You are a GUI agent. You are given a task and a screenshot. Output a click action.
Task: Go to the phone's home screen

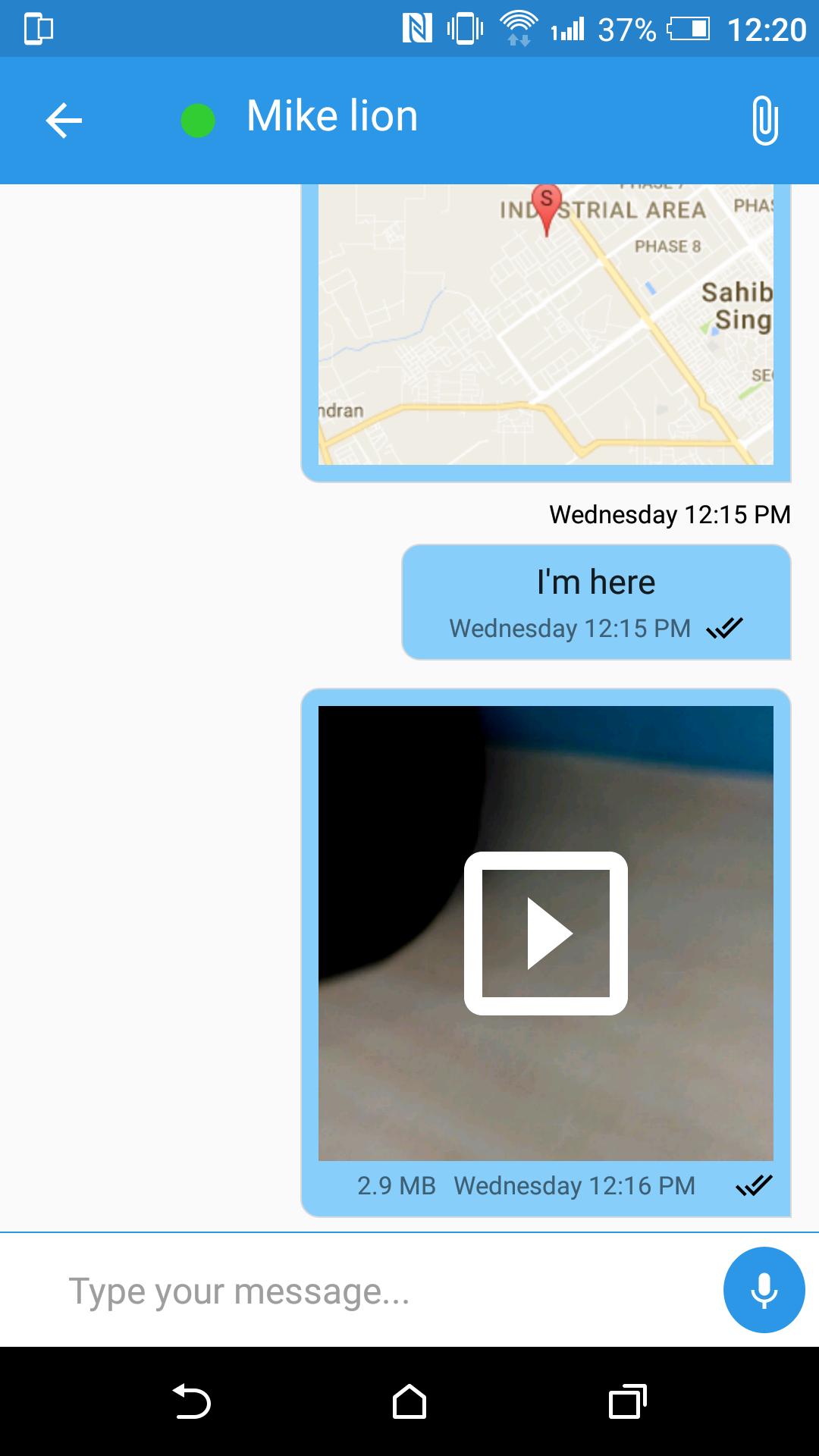point(409,1401)
